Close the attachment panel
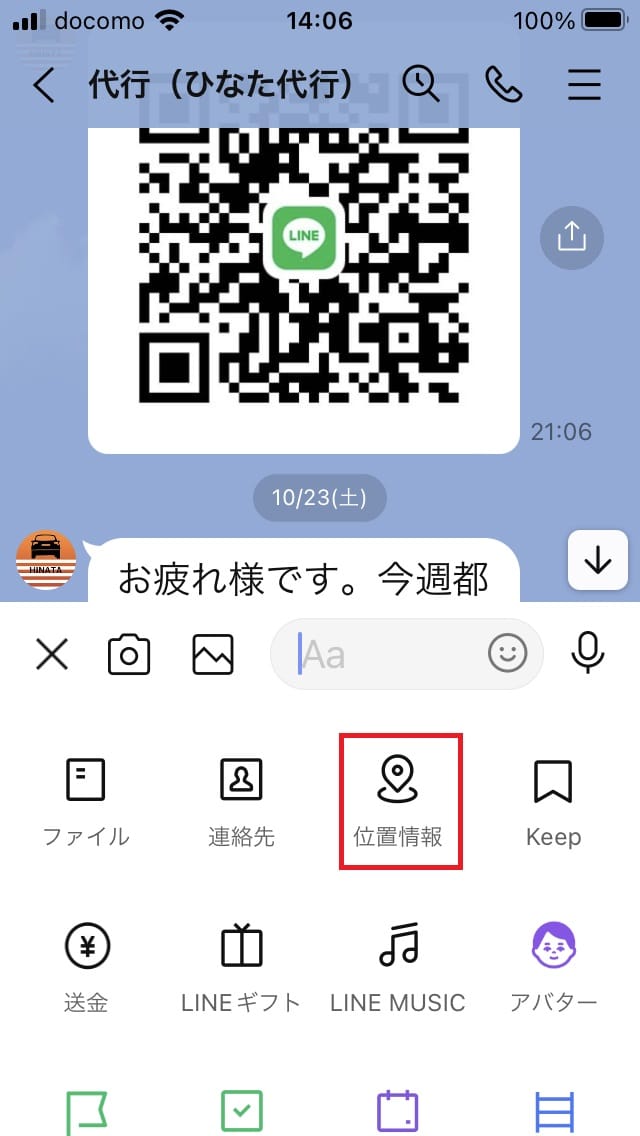This screenshot has width=640, height=1136. click(51, 655)
